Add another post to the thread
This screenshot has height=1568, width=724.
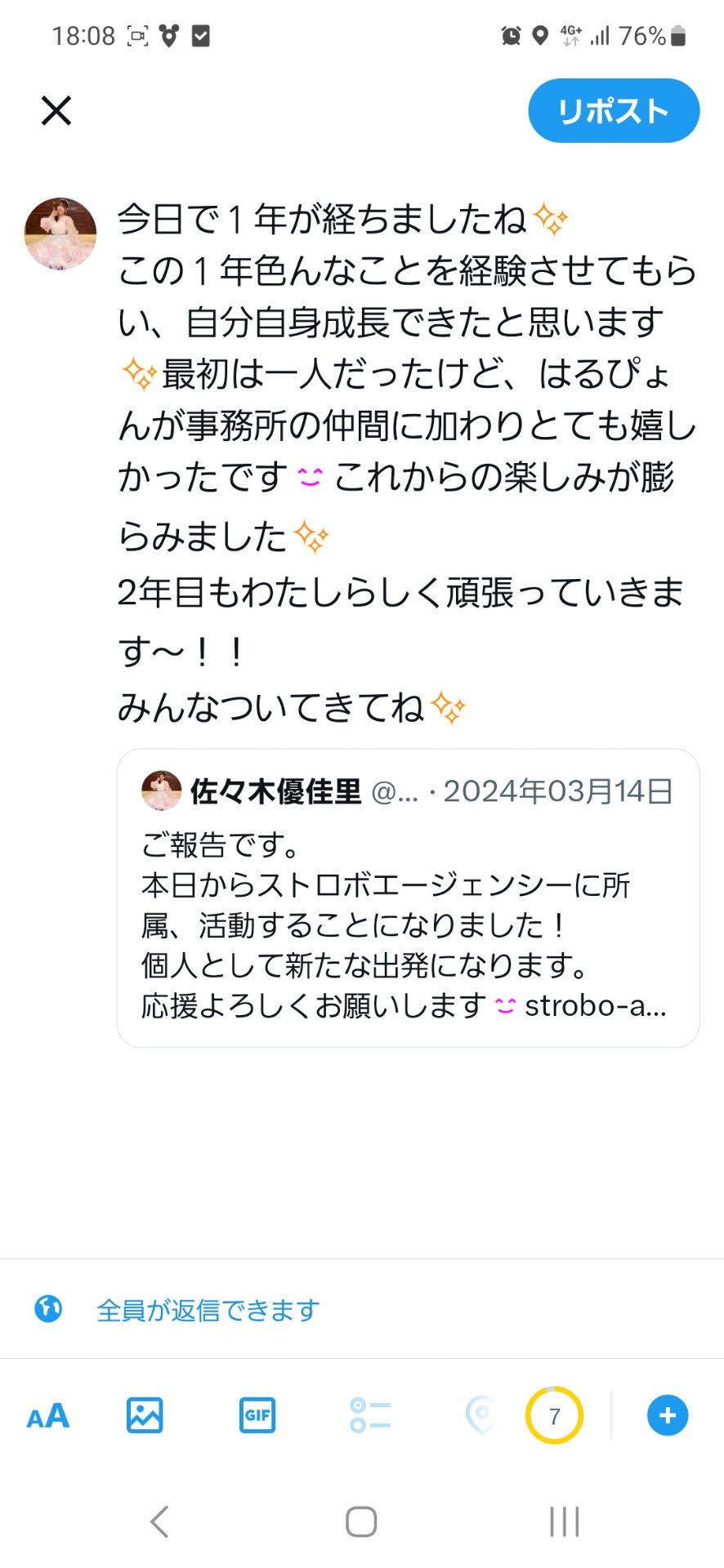pos(667,1415)
